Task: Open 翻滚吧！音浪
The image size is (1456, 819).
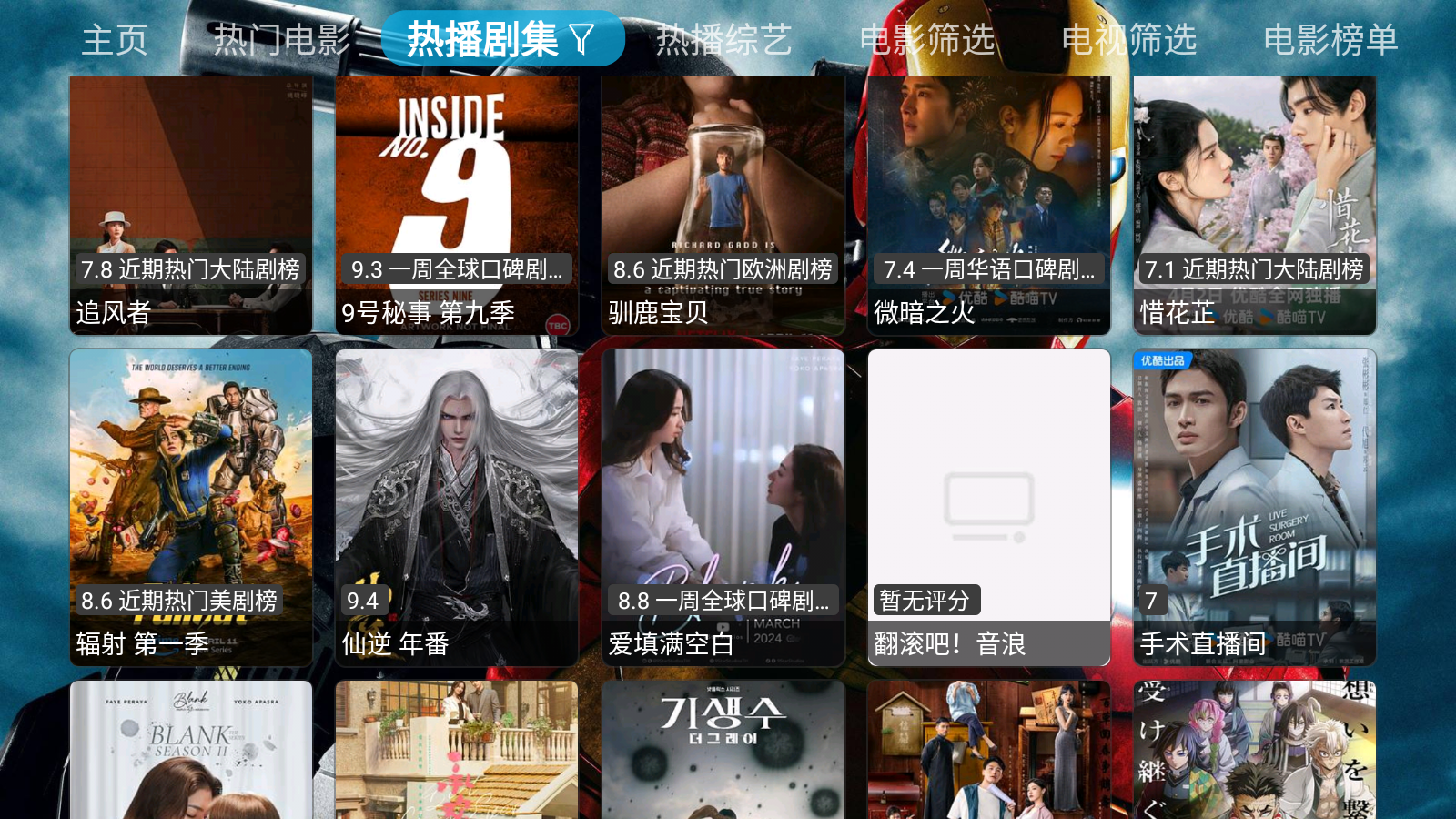Action: tap(989, 507)
